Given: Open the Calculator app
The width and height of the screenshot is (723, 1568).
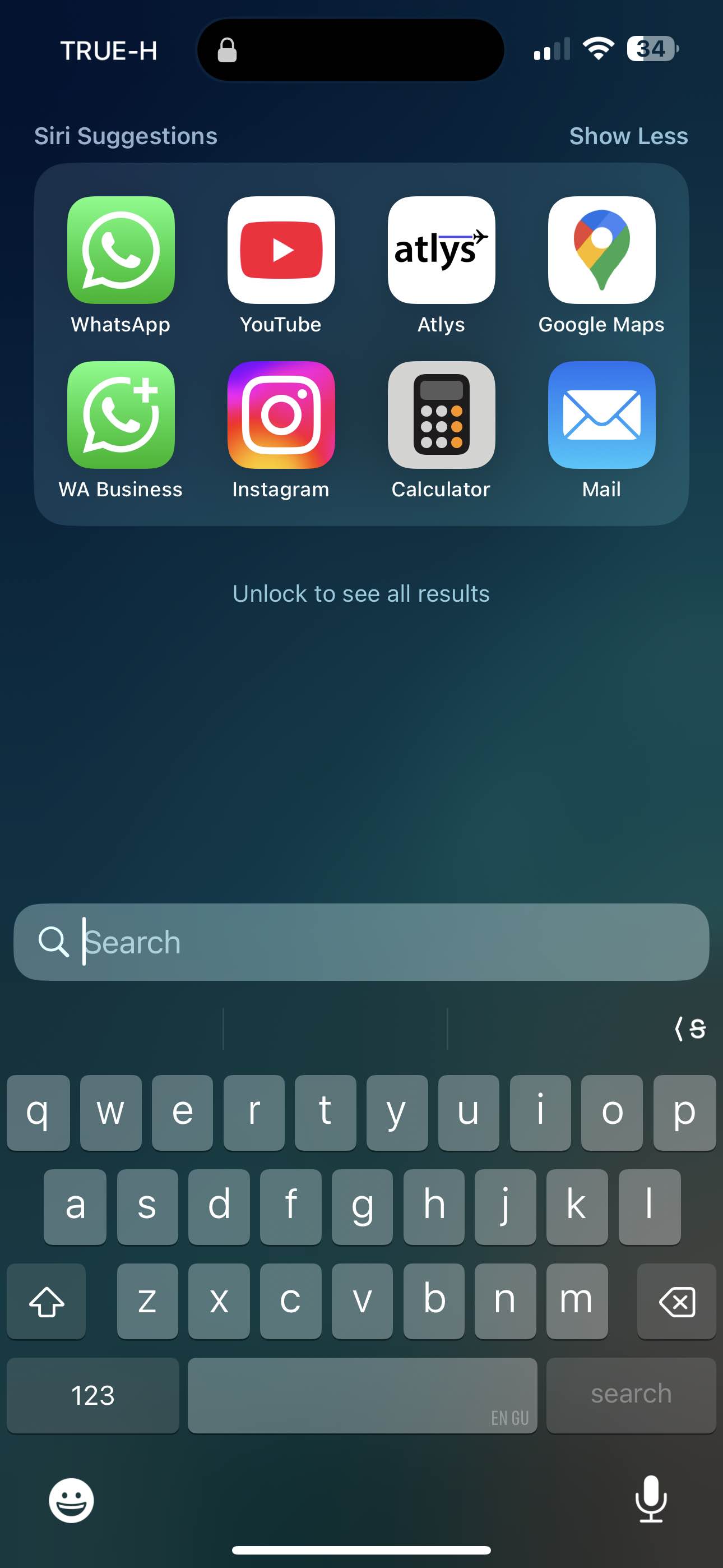Looking at the screenshot, I should [x=441, y=415].
